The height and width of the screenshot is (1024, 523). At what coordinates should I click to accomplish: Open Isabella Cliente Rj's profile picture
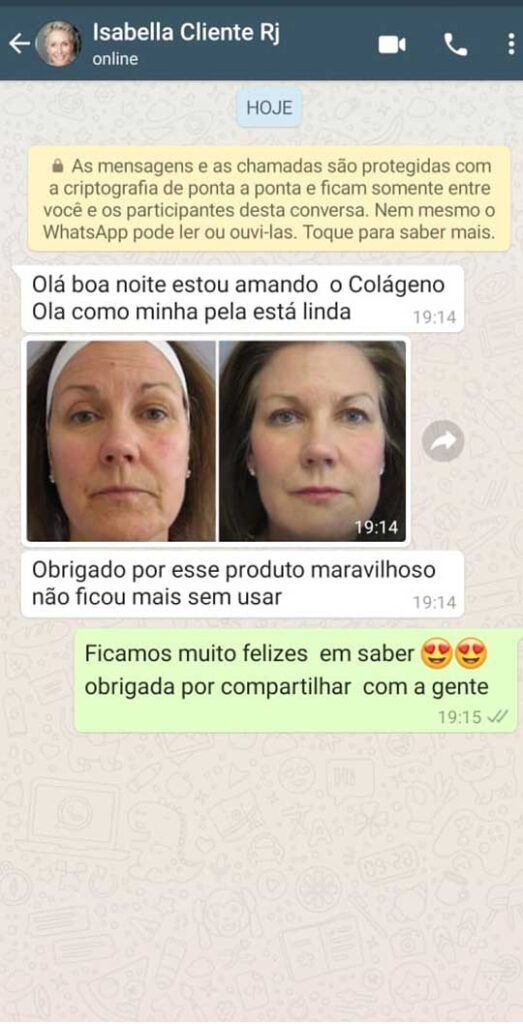(x=58, y=44)
